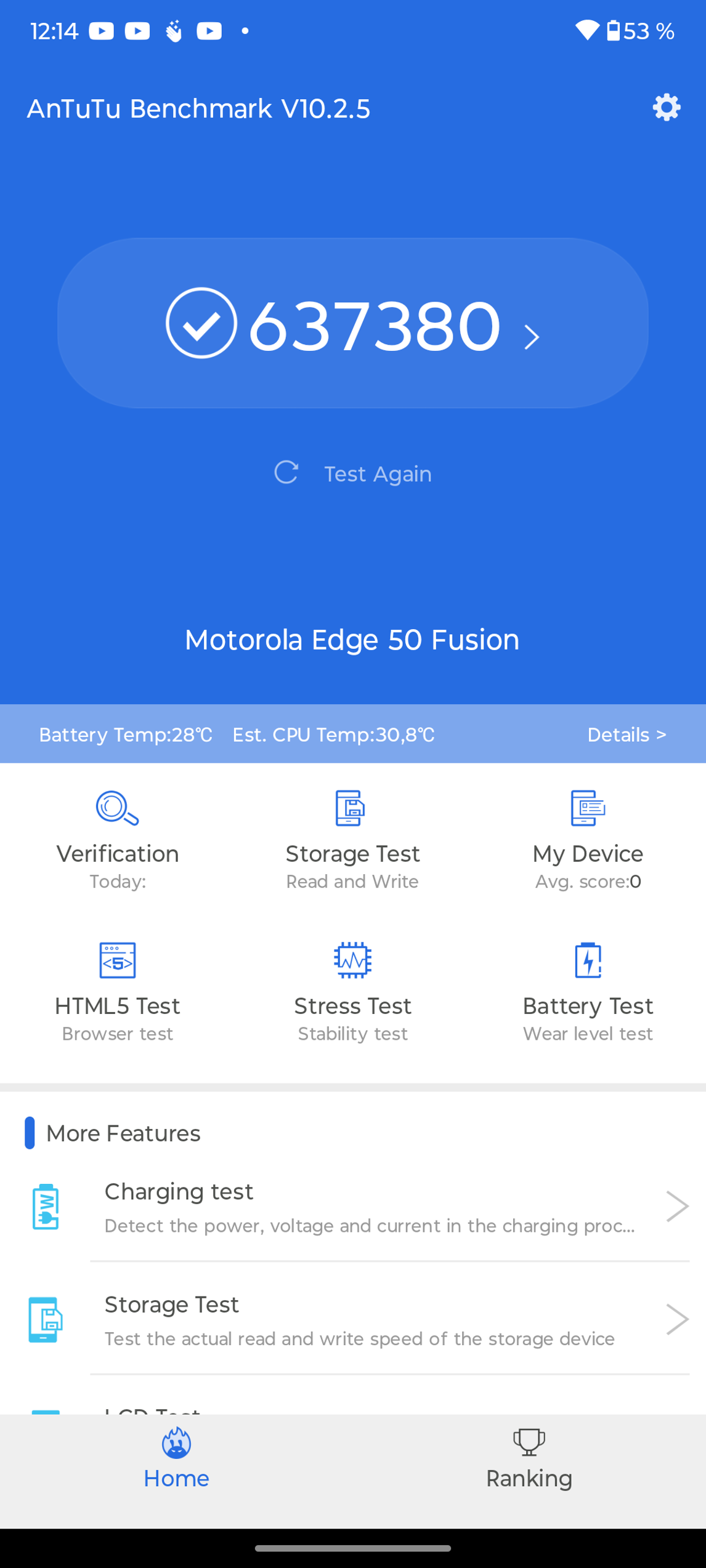Select Storage Test under More Features

(370, 1320)
